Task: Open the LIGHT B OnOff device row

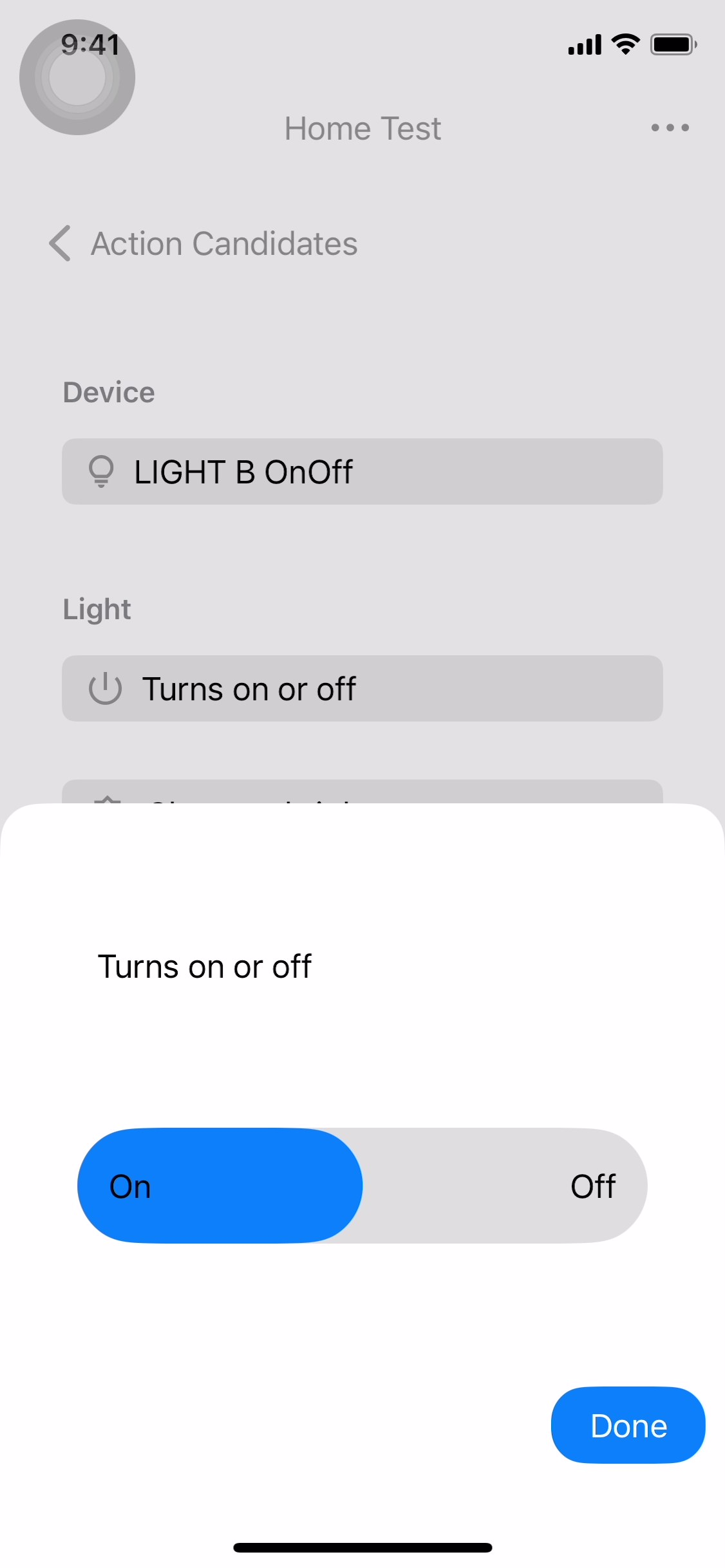Action: pyautogui.click(x=362, y=472)
